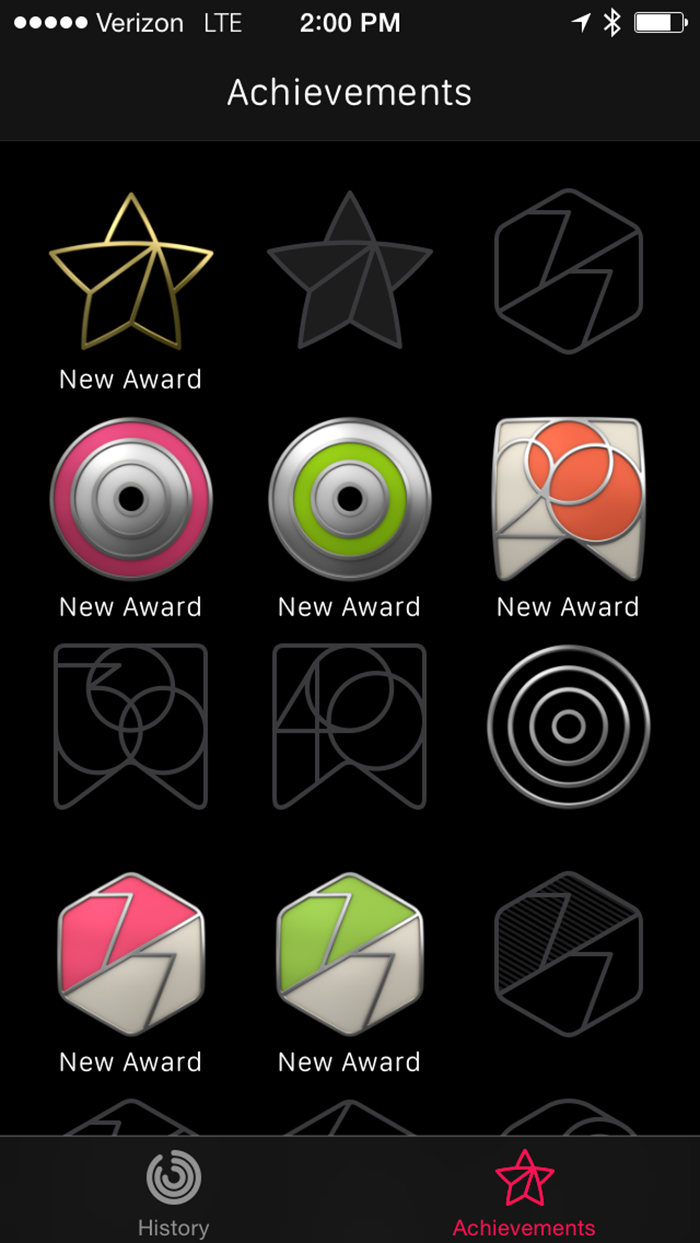
Task: View the locked 30 badge outline
Action: [131, 726]
